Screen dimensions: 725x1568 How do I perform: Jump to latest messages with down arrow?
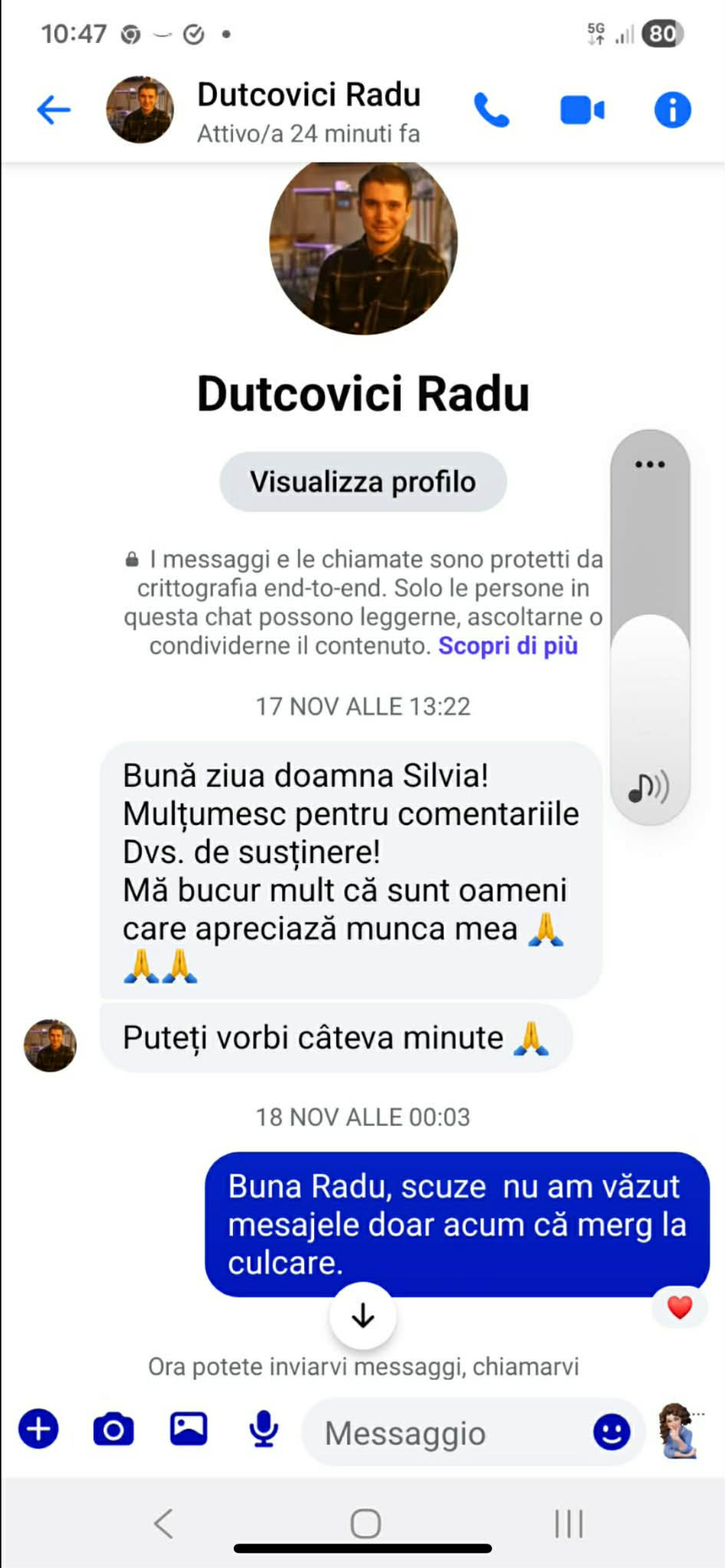point(362,1316)
